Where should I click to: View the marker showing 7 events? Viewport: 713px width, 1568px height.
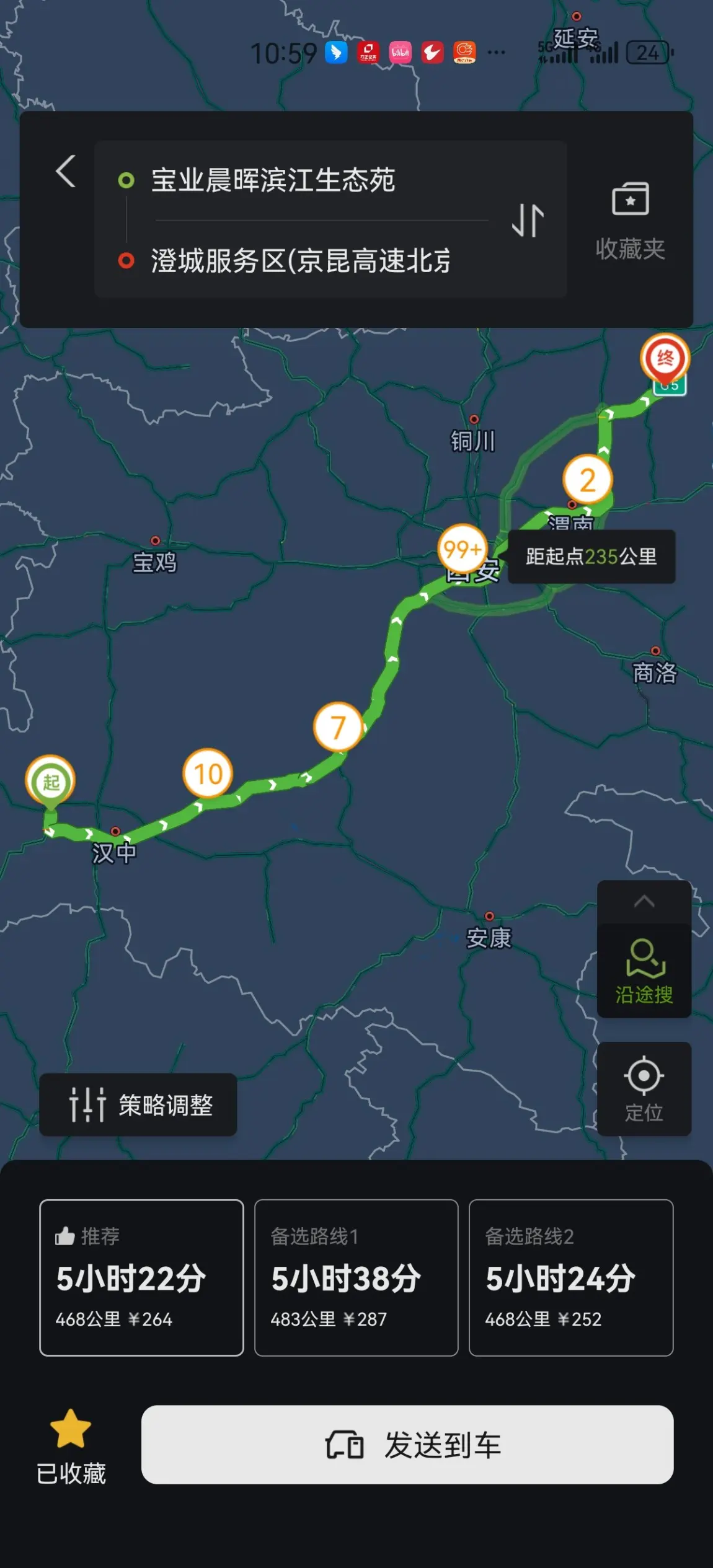pos(338,726)
